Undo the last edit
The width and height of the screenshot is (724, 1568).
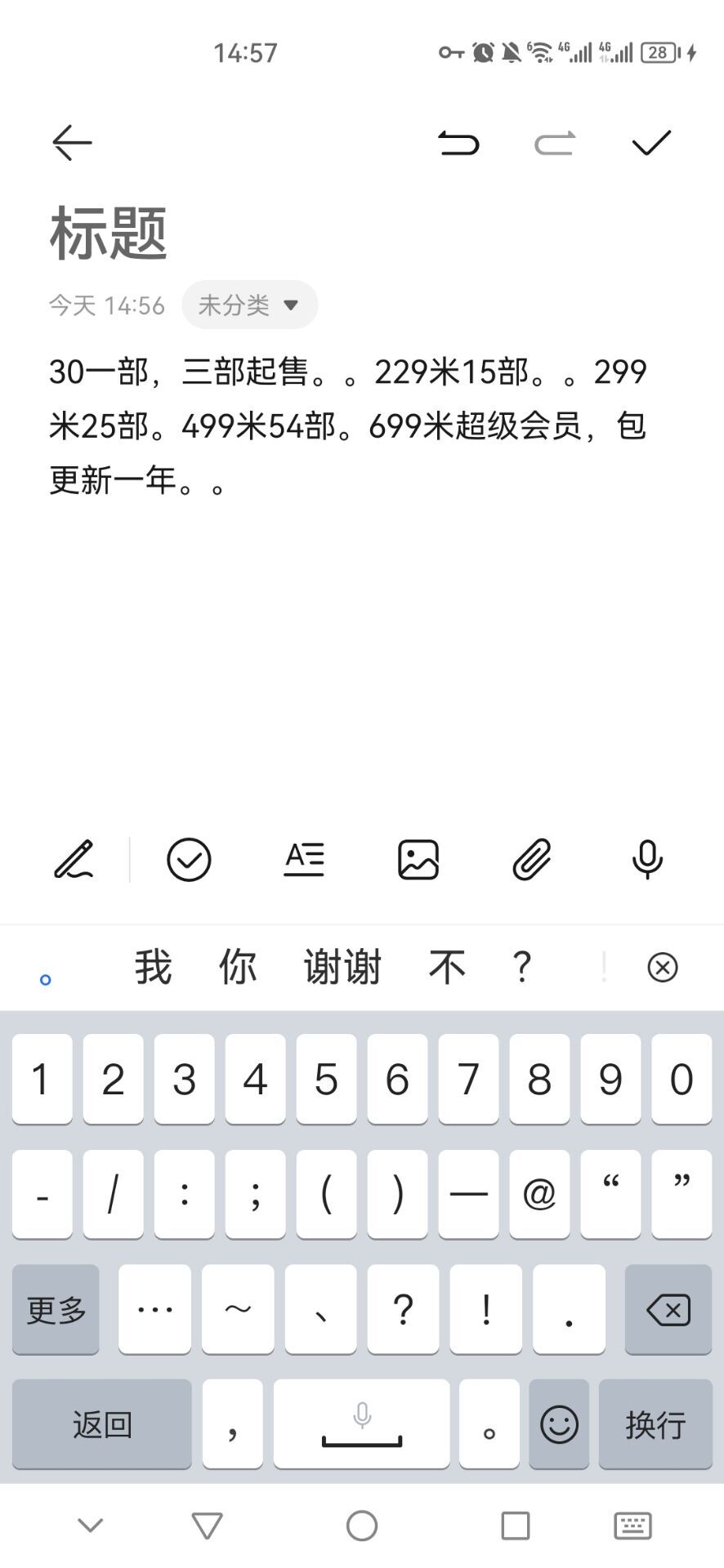coord(458,143)
